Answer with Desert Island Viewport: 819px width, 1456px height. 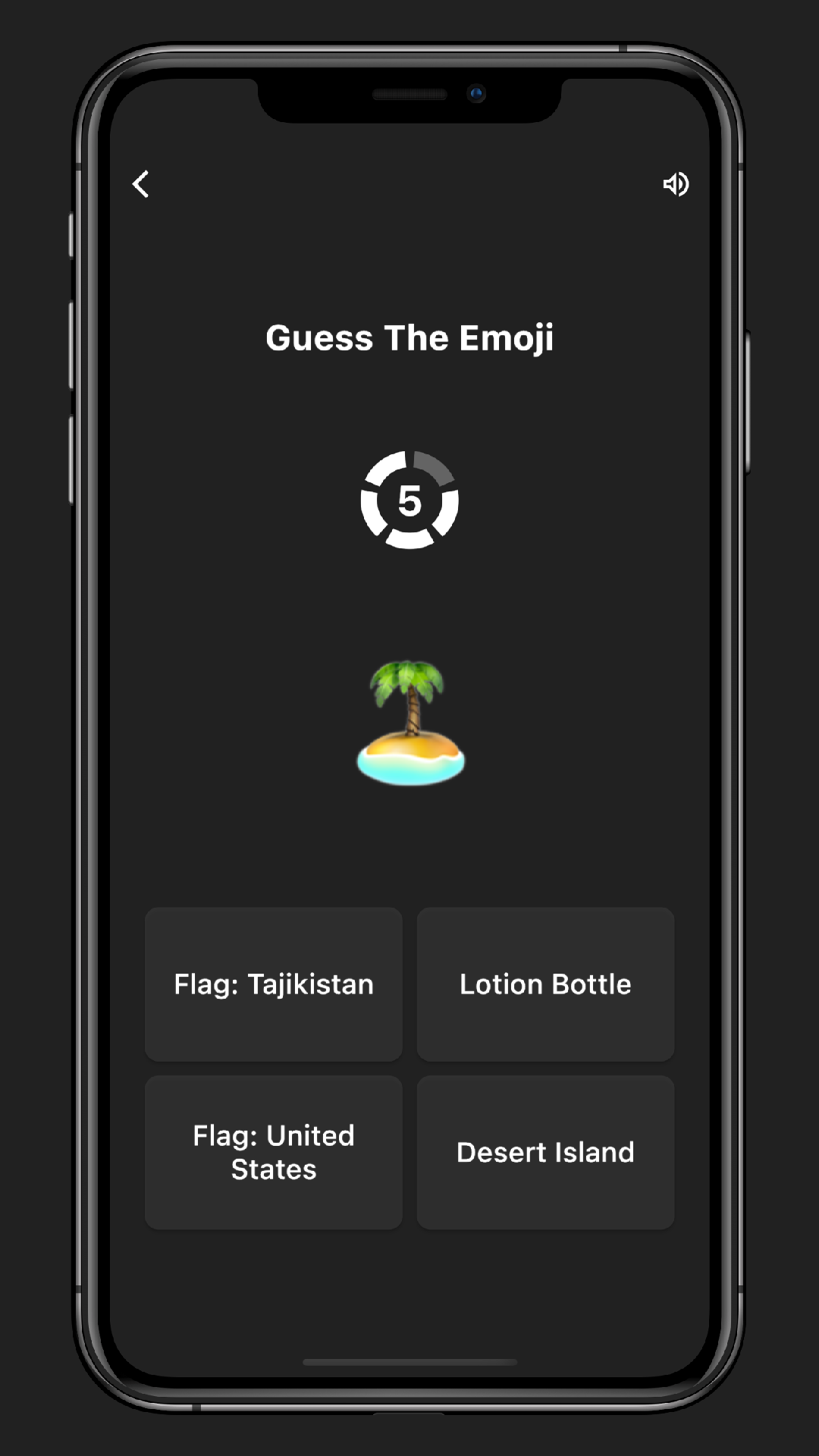point(545,1153)
